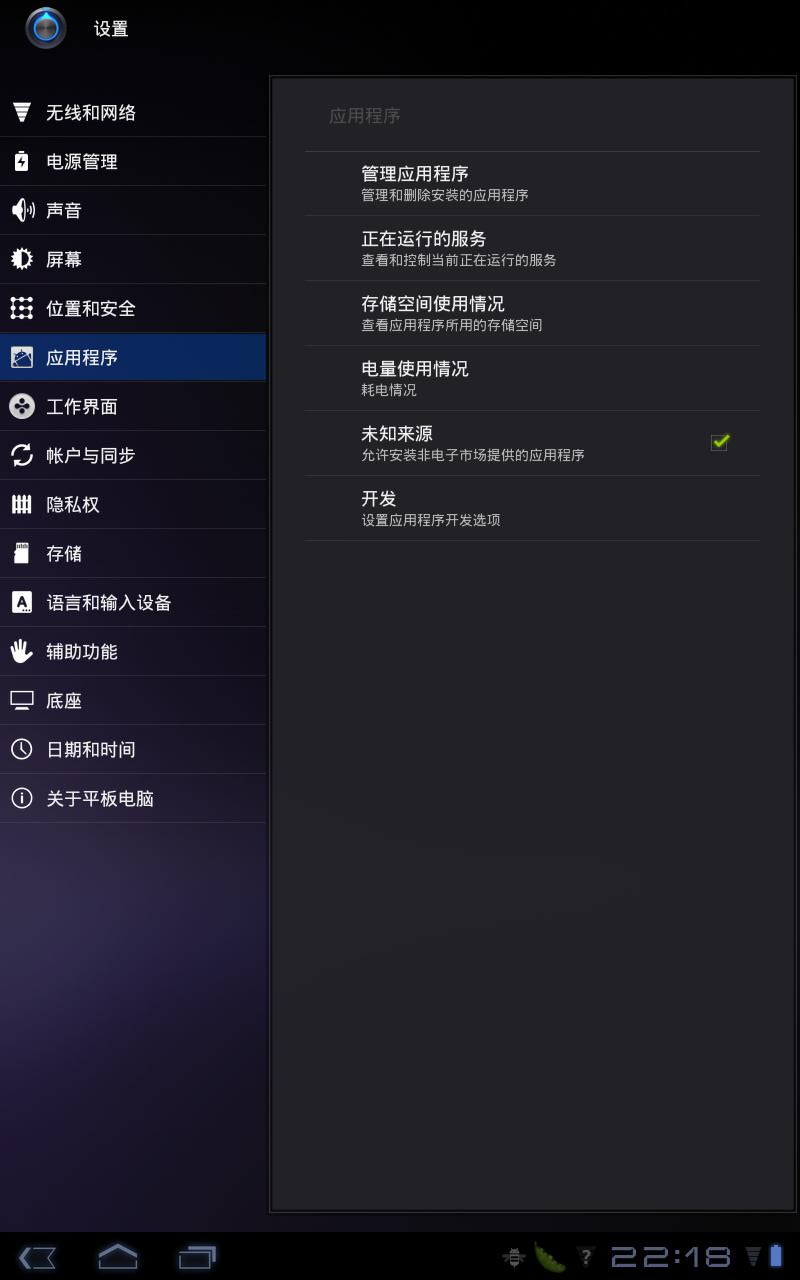Viewport: 800px width, 1280px height.
Task: Select 工作界面 in sidebar
Action: click(132, 406)
